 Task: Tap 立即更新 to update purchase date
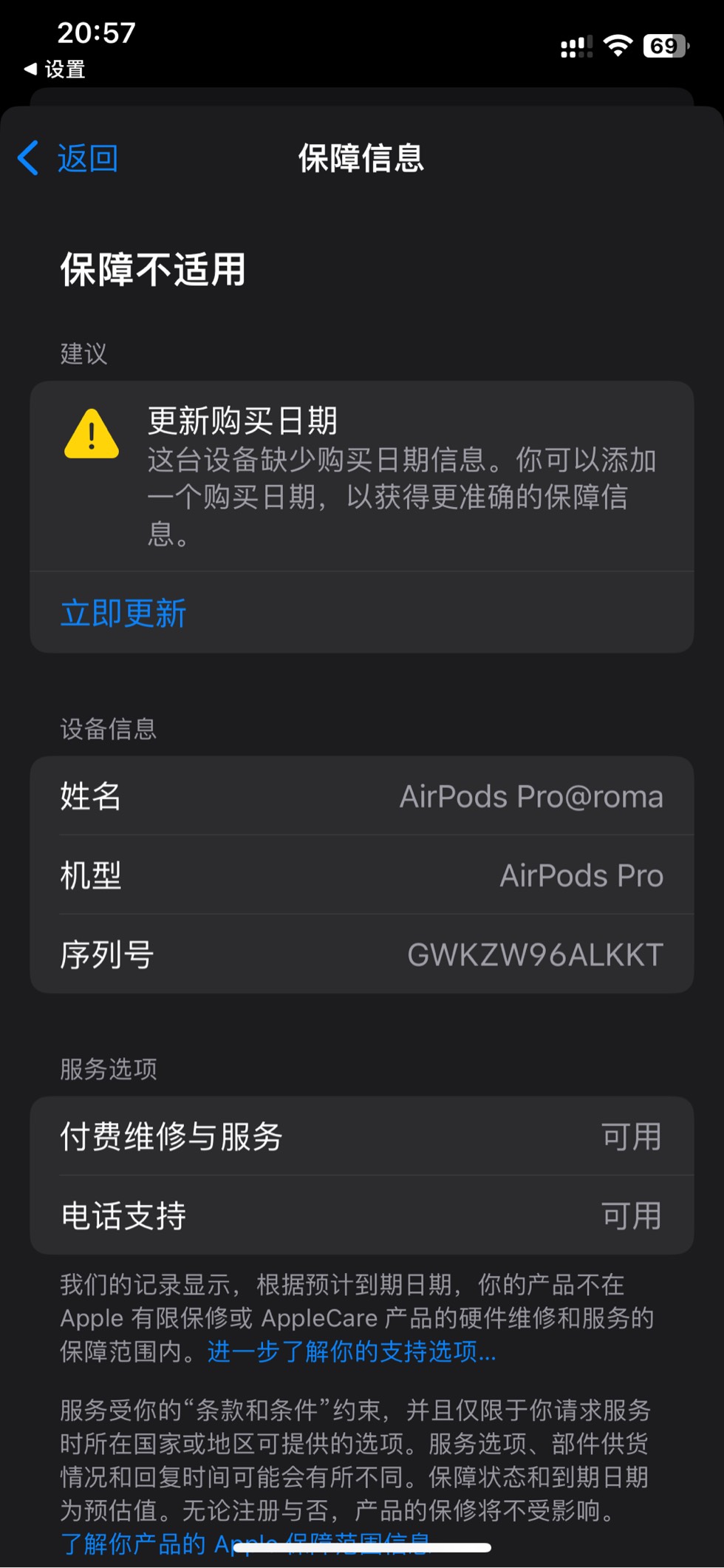[123, 614]
